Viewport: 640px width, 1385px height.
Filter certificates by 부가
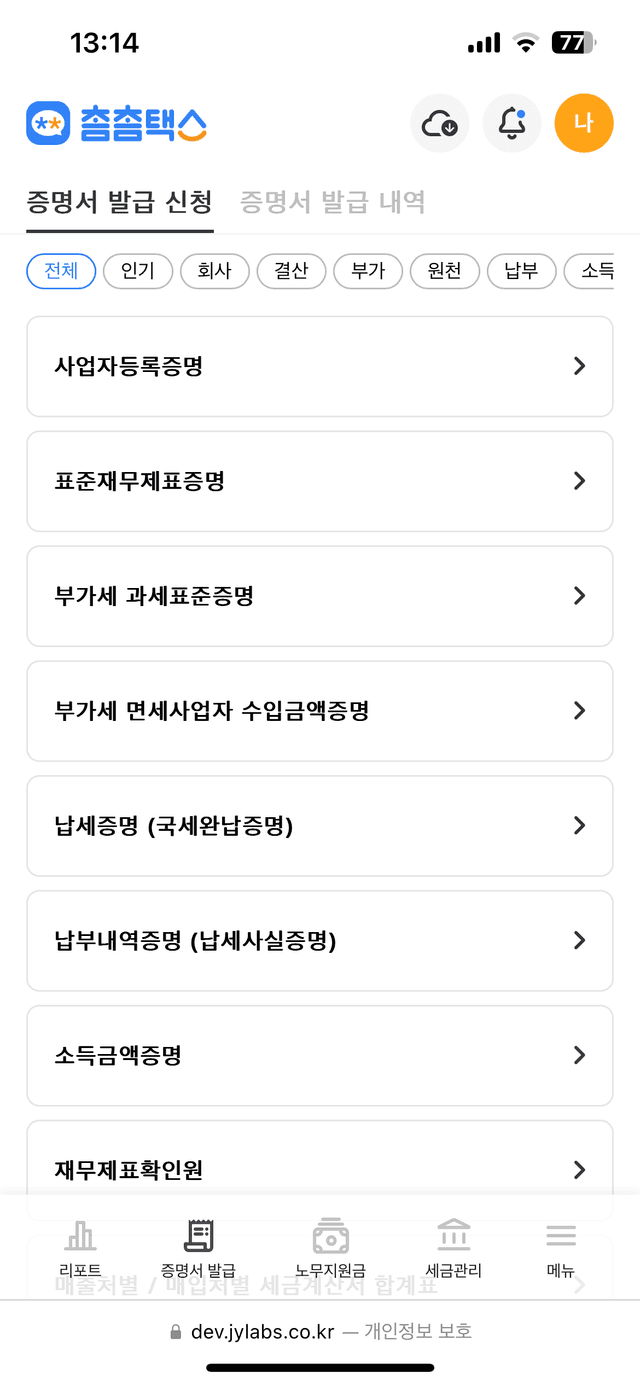click(368, 271)
